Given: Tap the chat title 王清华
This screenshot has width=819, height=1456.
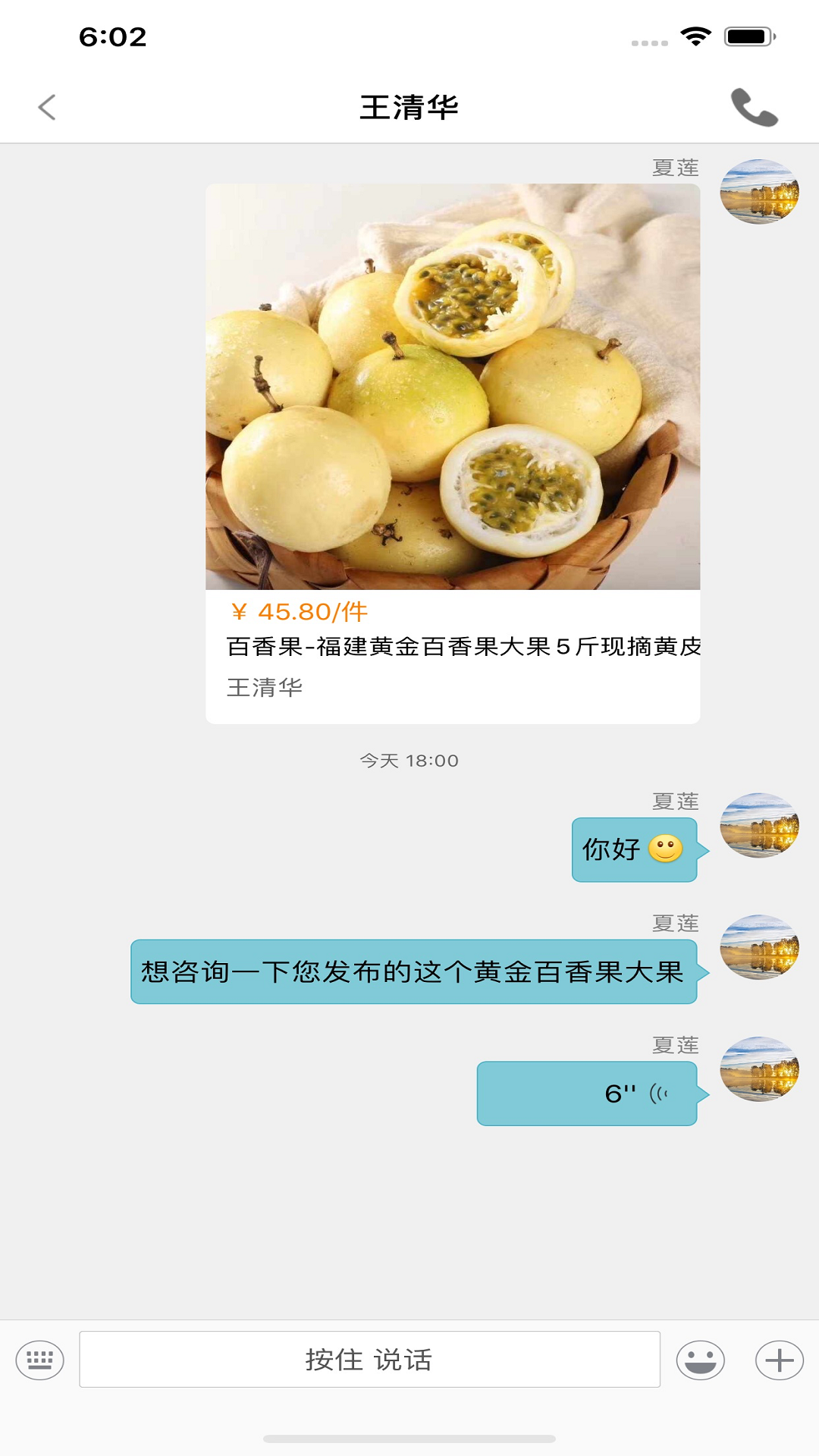Looking at the screenshot, I should coord(409,106).
